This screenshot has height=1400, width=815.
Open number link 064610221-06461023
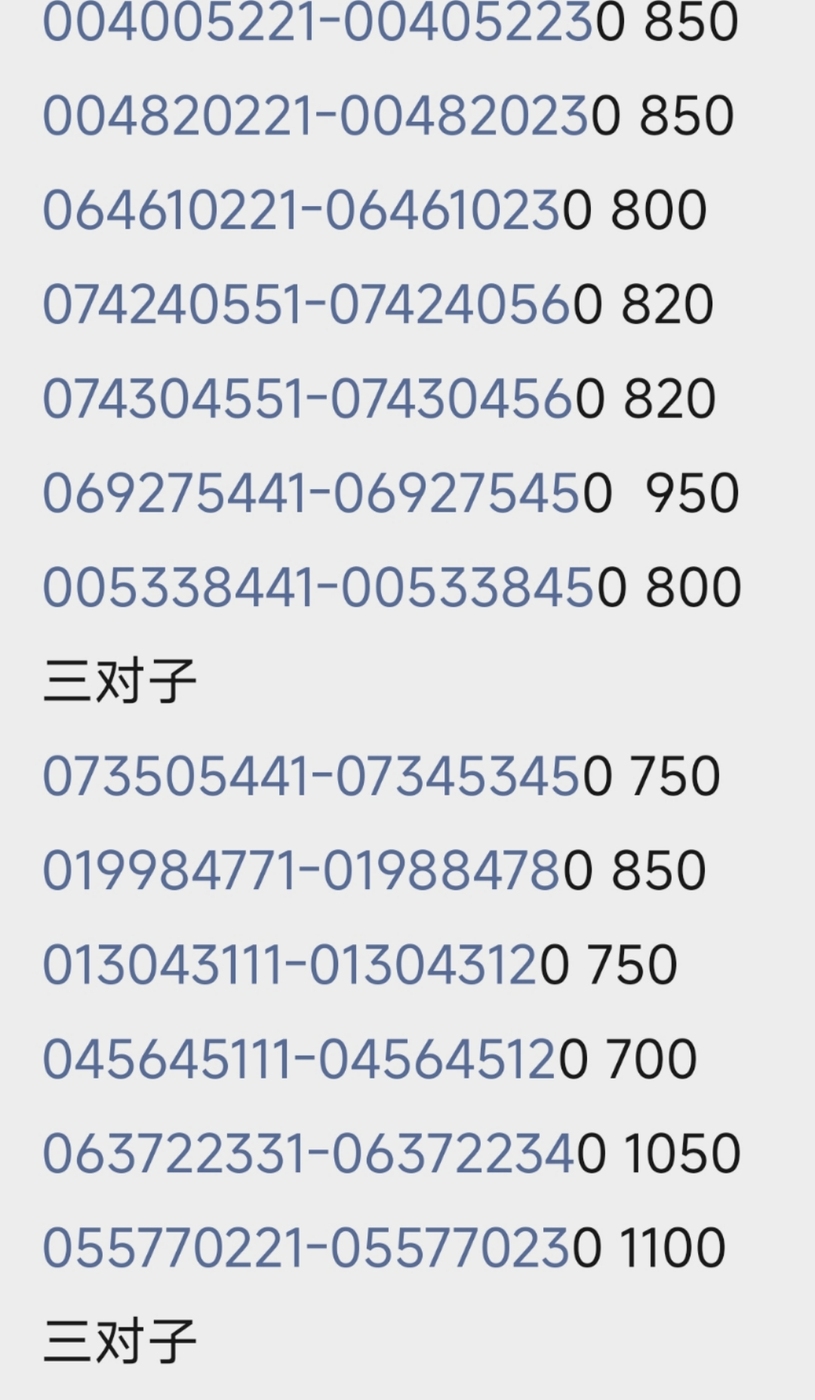coord(302,210)
